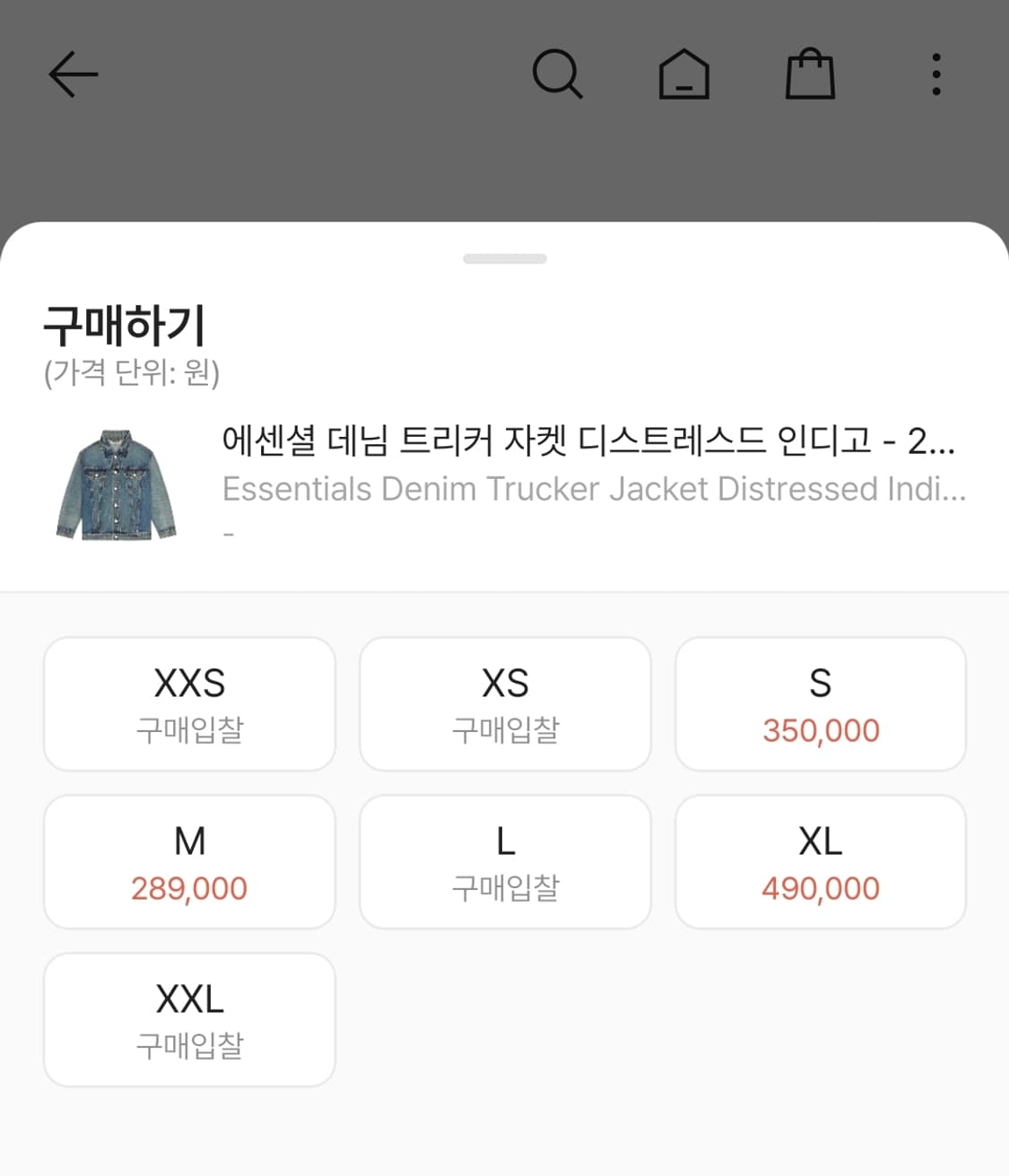
Task: Go to the home screen
Action: coord(683,74)
